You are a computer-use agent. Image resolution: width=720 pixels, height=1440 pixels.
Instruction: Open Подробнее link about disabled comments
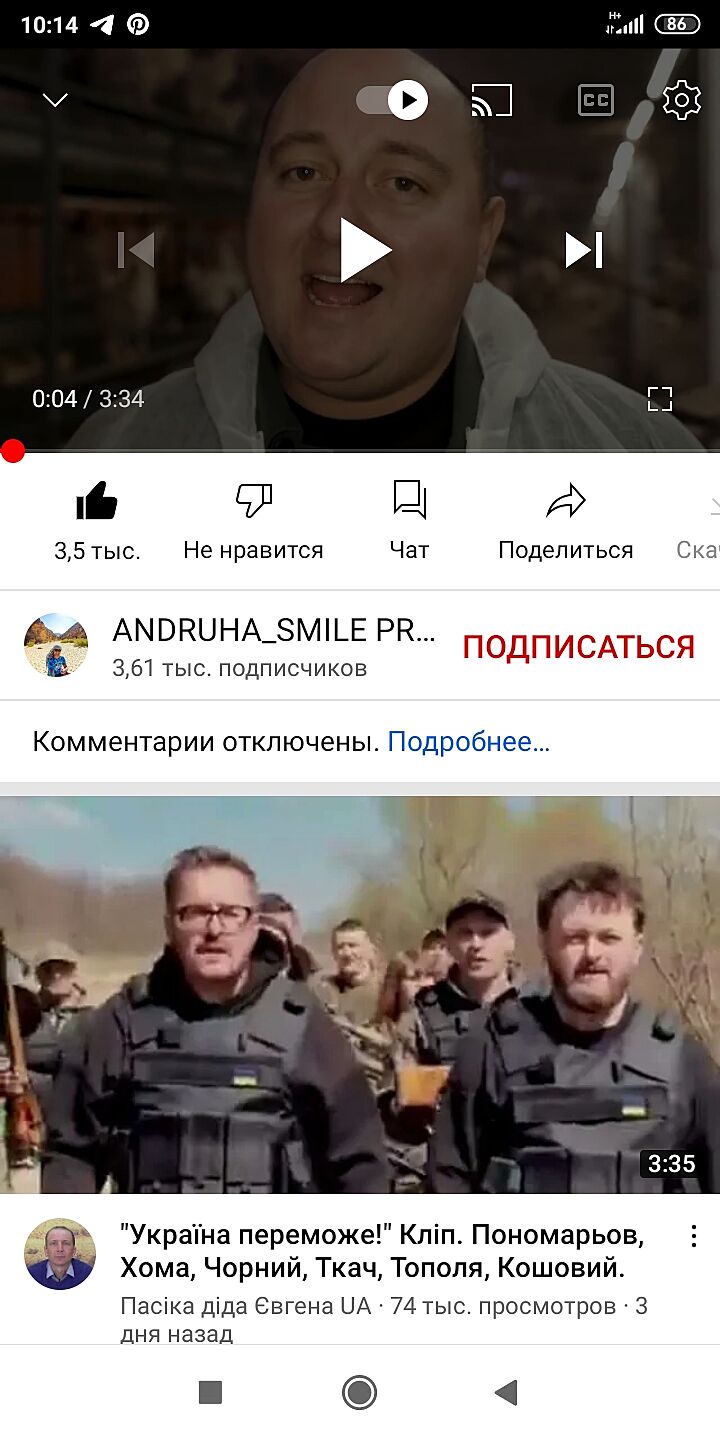click(x=468, y=742)
